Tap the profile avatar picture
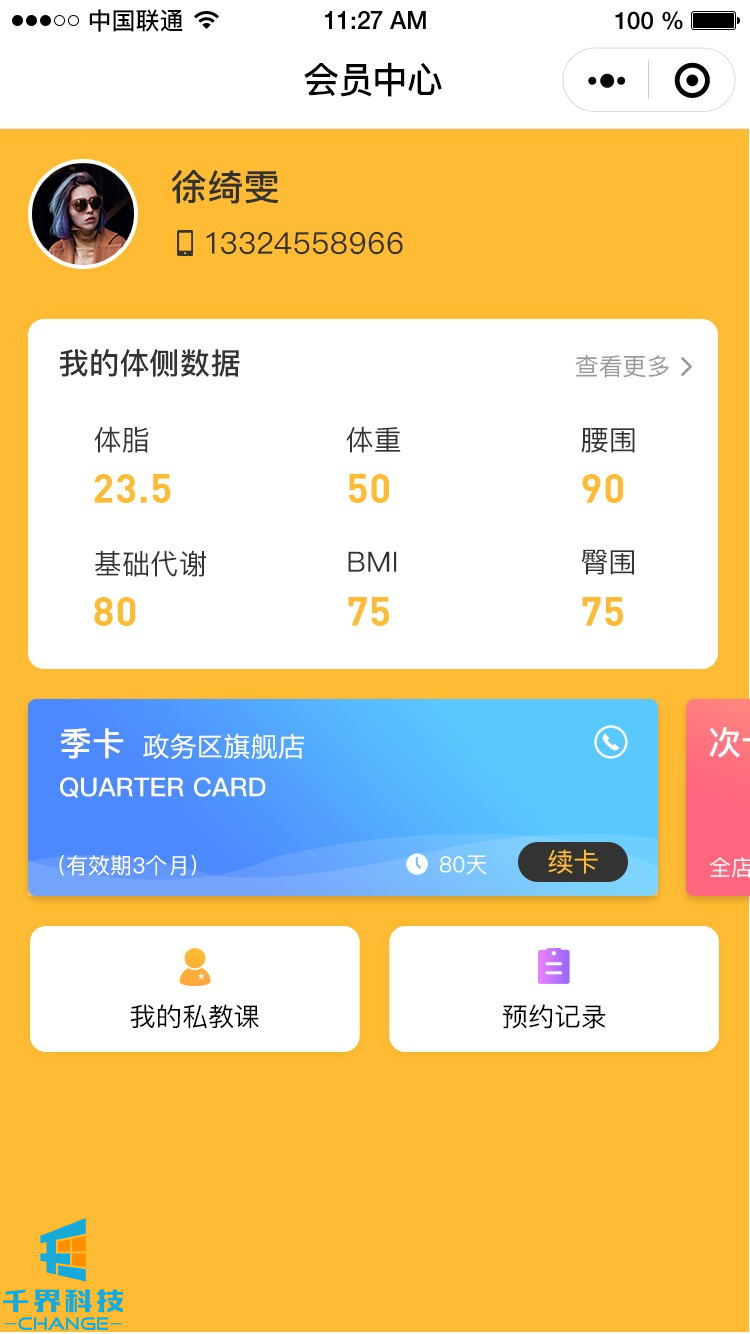750x1334 pixels. tap(83, 214)
